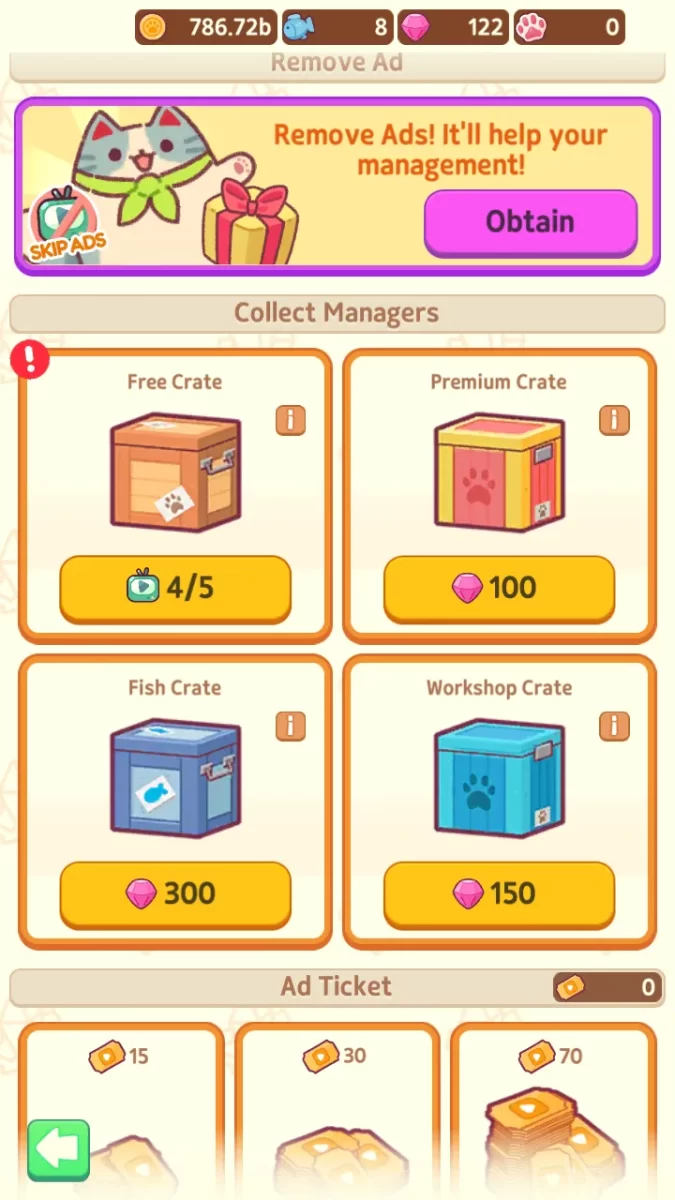Go back with the green arrow
Viewport: 675px width, 1200px height.
click(58, 1150)
